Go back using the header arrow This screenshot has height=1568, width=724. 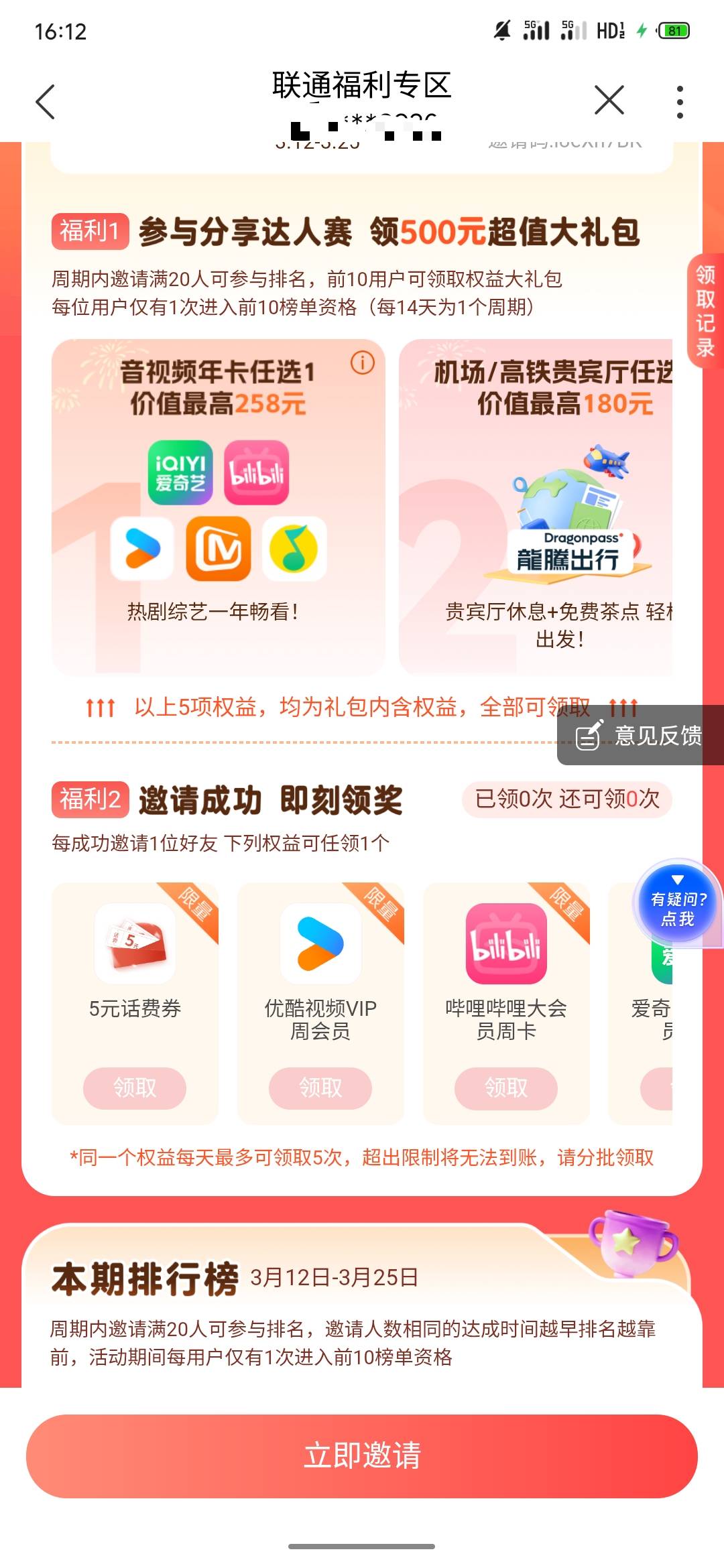45,102
